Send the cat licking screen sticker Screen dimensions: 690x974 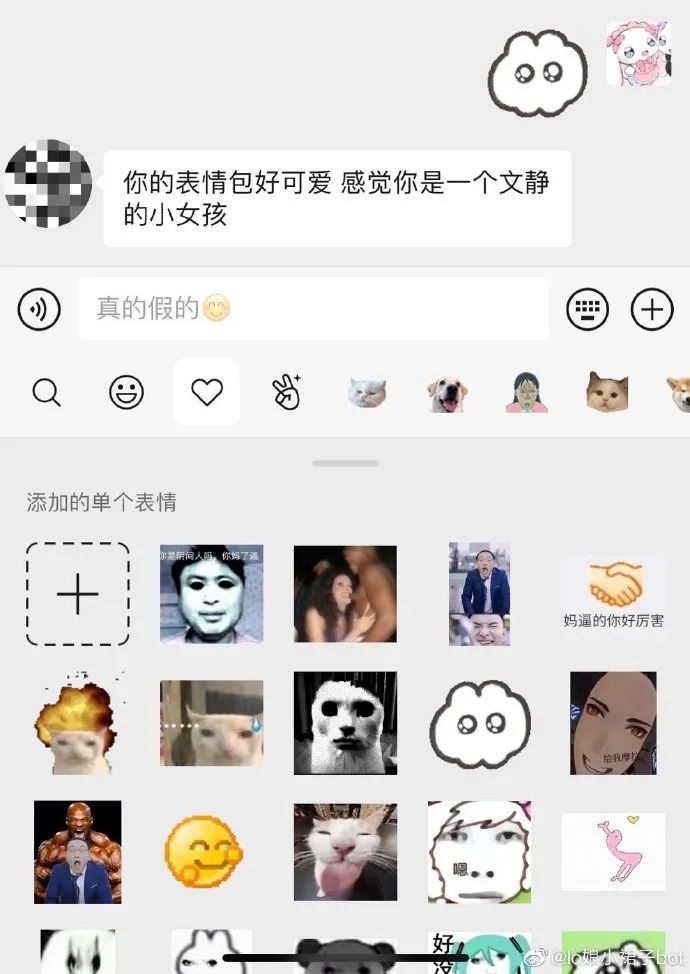345,851
